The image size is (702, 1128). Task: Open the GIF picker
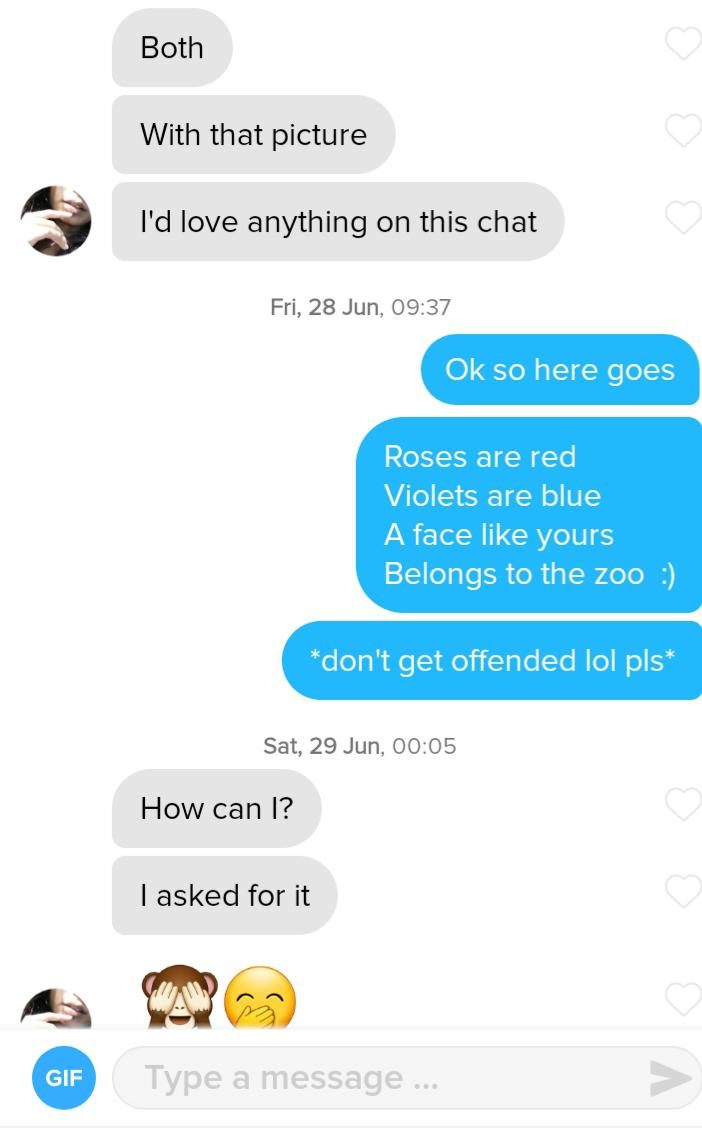[x=64, y=1078]
